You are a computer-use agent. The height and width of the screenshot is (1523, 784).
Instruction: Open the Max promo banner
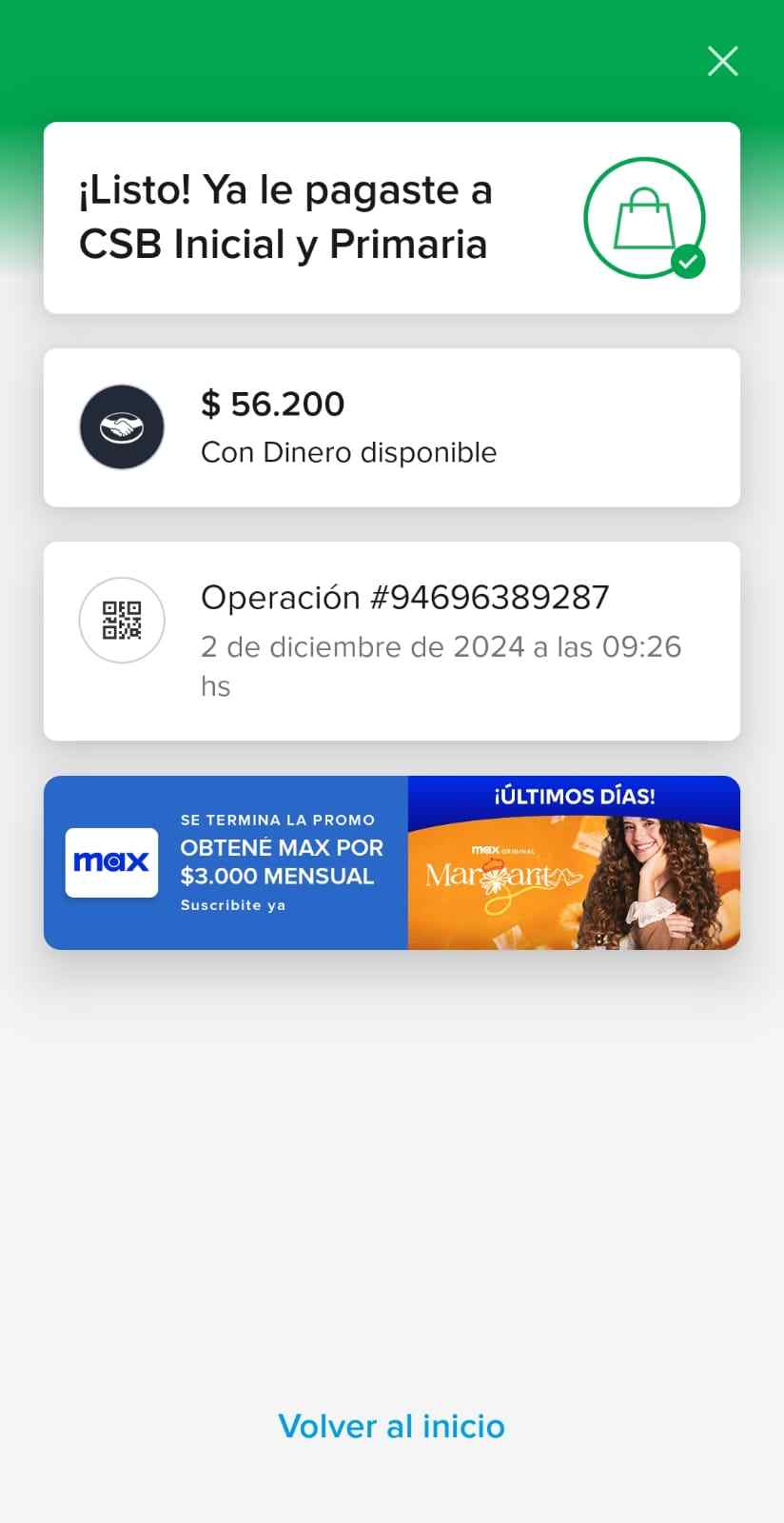(392, 862)
